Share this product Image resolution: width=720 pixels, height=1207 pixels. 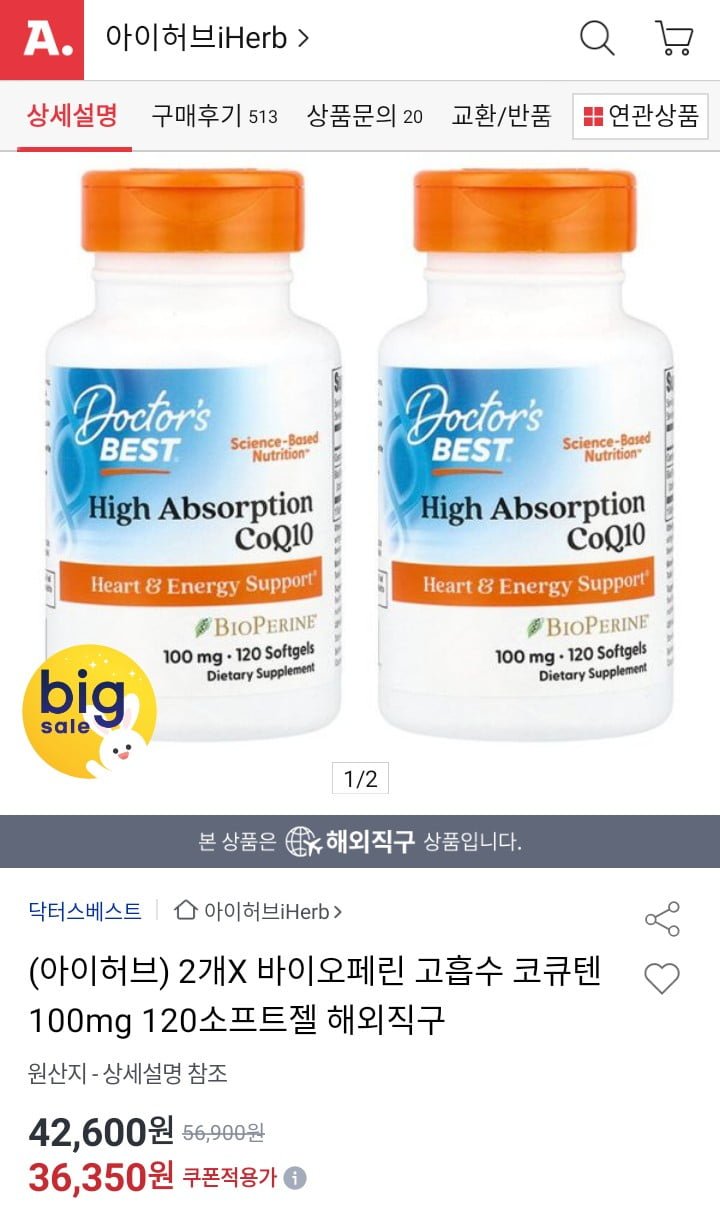pyautogui.click(x=662, y=919)
